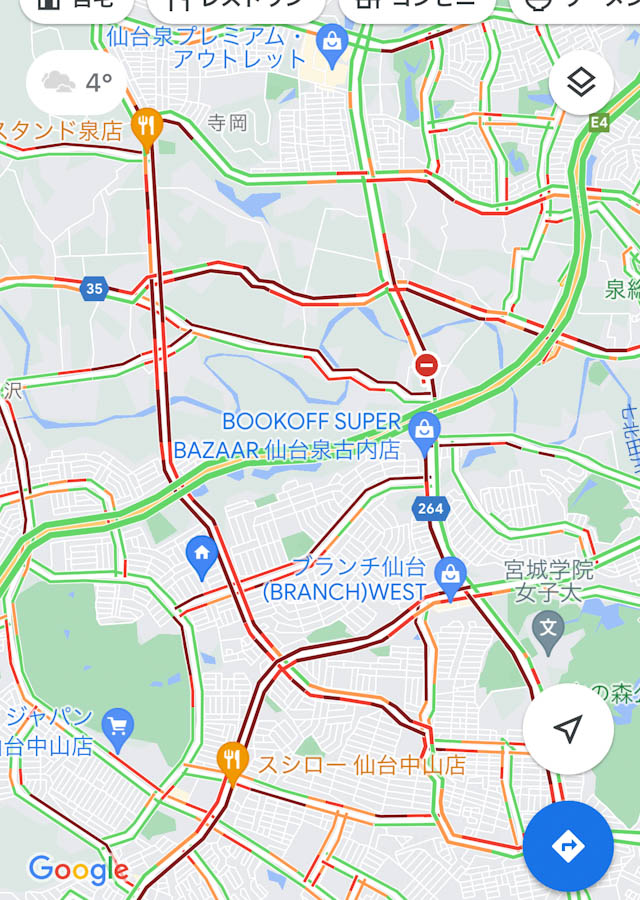The height and width of the screenshot is (900, 640).
Task: Open the map layers selector
Action: [581, 83]
